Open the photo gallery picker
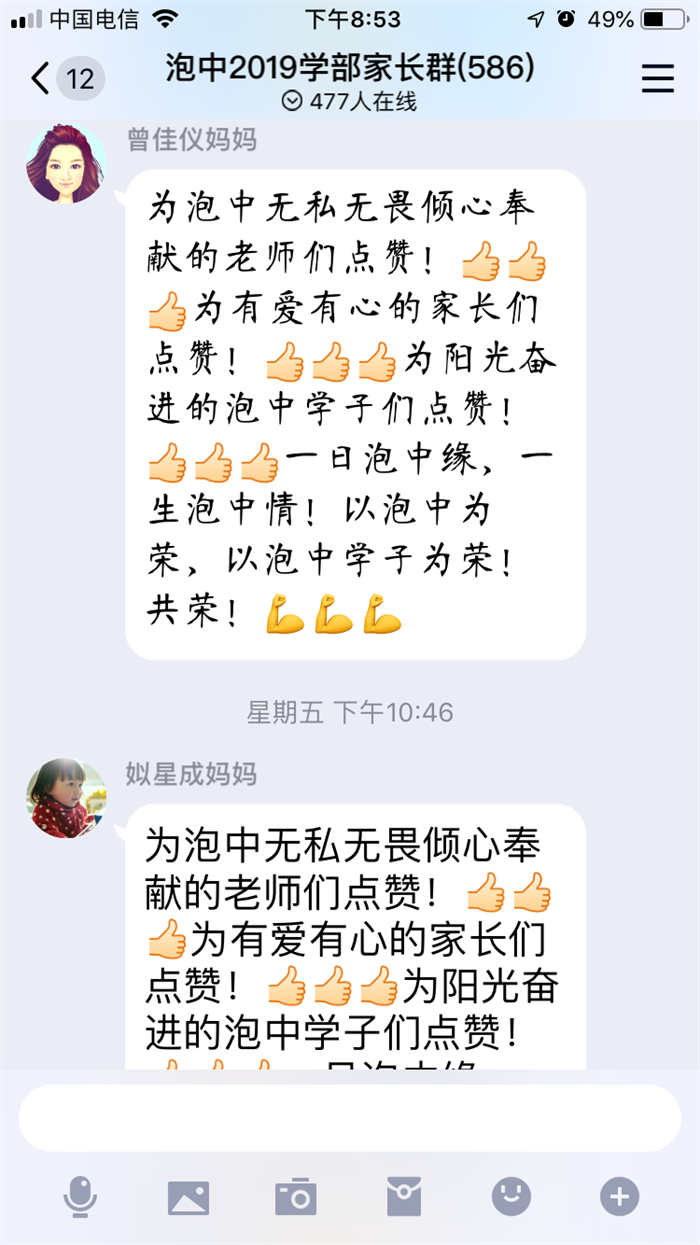 (x=188, y=1196)
